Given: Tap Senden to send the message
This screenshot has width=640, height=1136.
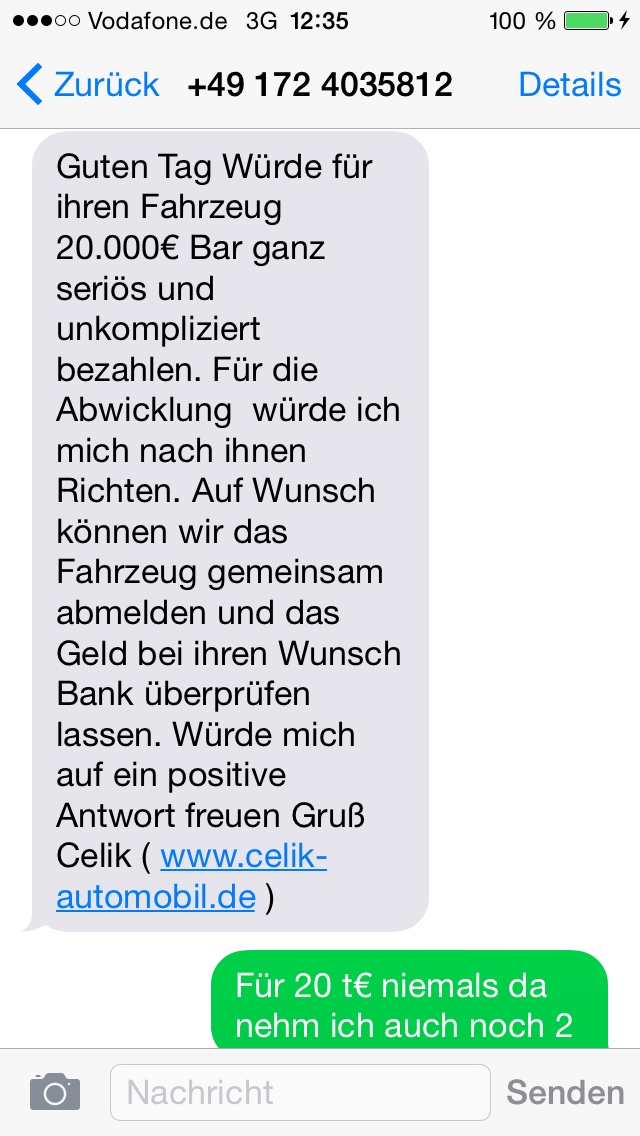Looking at the screenshot, I should click(564, 1092).
